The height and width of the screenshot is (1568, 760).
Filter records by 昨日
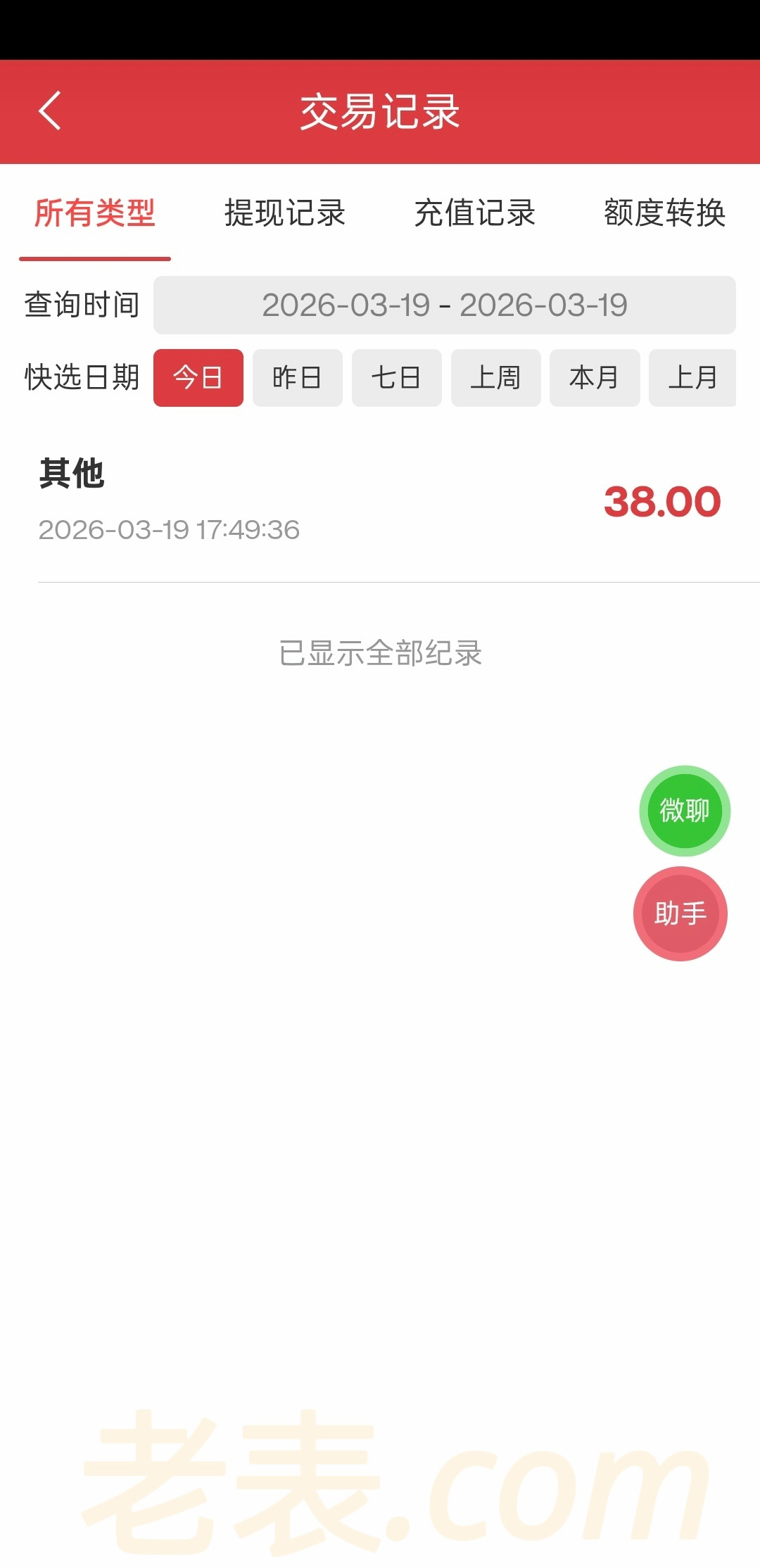pyautogui.click(x=297, y=378)
